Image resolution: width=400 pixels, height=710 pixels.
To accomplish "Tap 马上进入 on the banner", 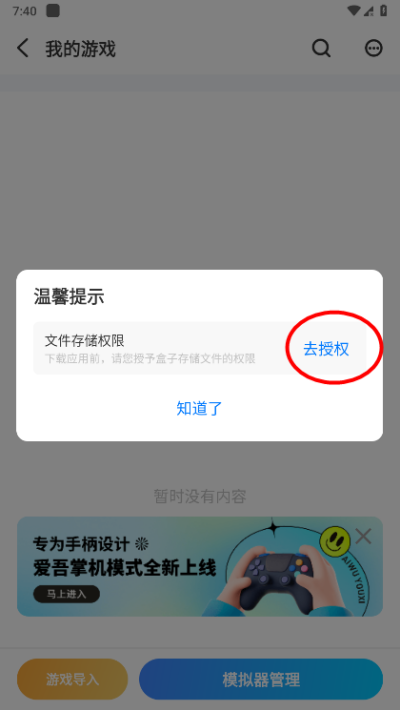I will [67, 594].
